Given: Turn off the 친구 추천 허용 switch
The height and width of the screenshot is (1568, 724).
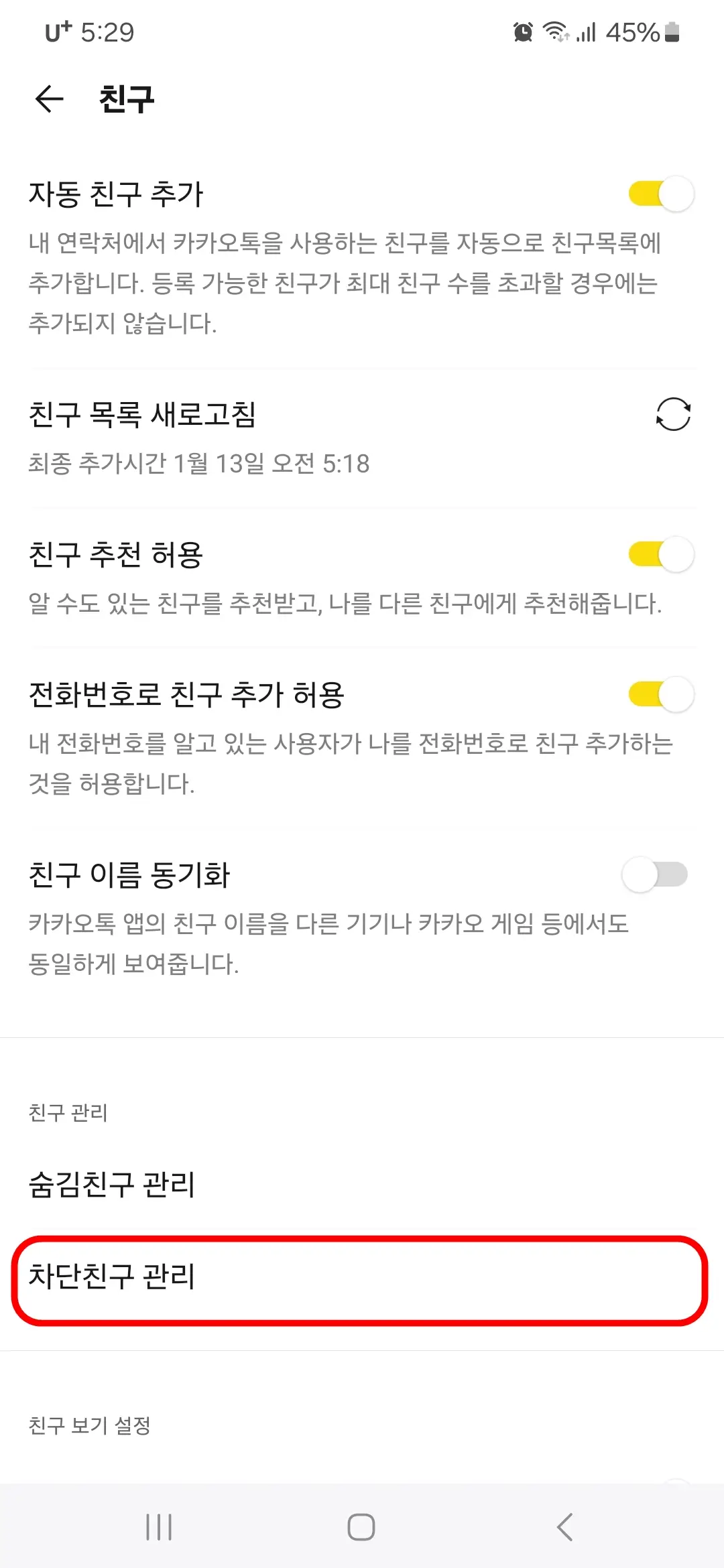Looking at the screenshot, I should tap(661, 555).
